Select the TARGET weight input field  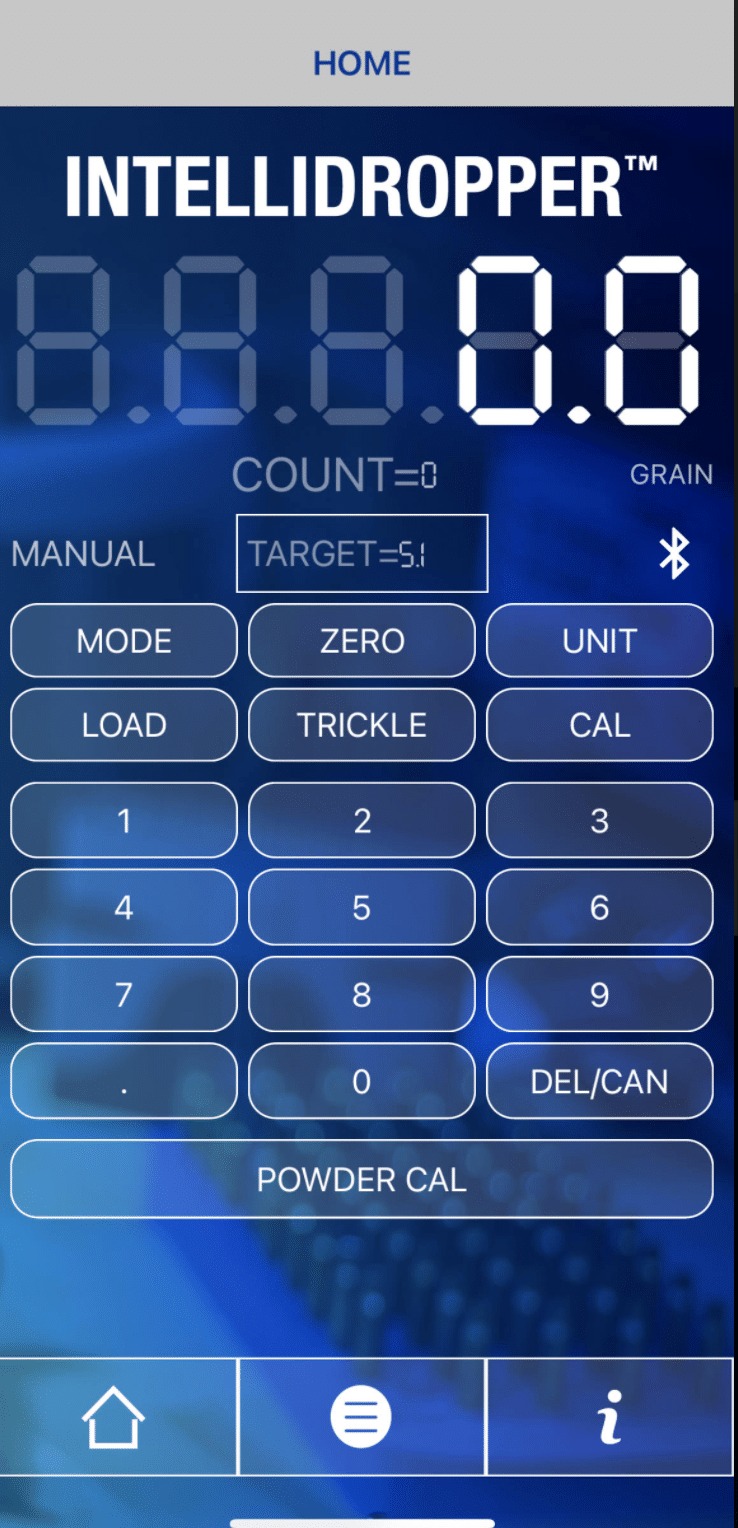pyautogui.click(x=361, y=553)
